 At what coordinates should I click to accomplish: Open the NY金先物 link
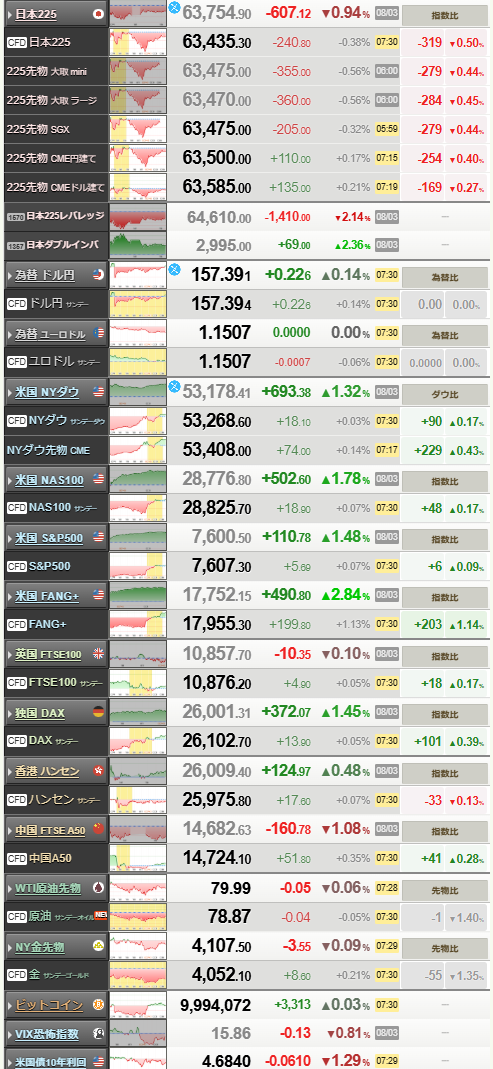point(40,947)
